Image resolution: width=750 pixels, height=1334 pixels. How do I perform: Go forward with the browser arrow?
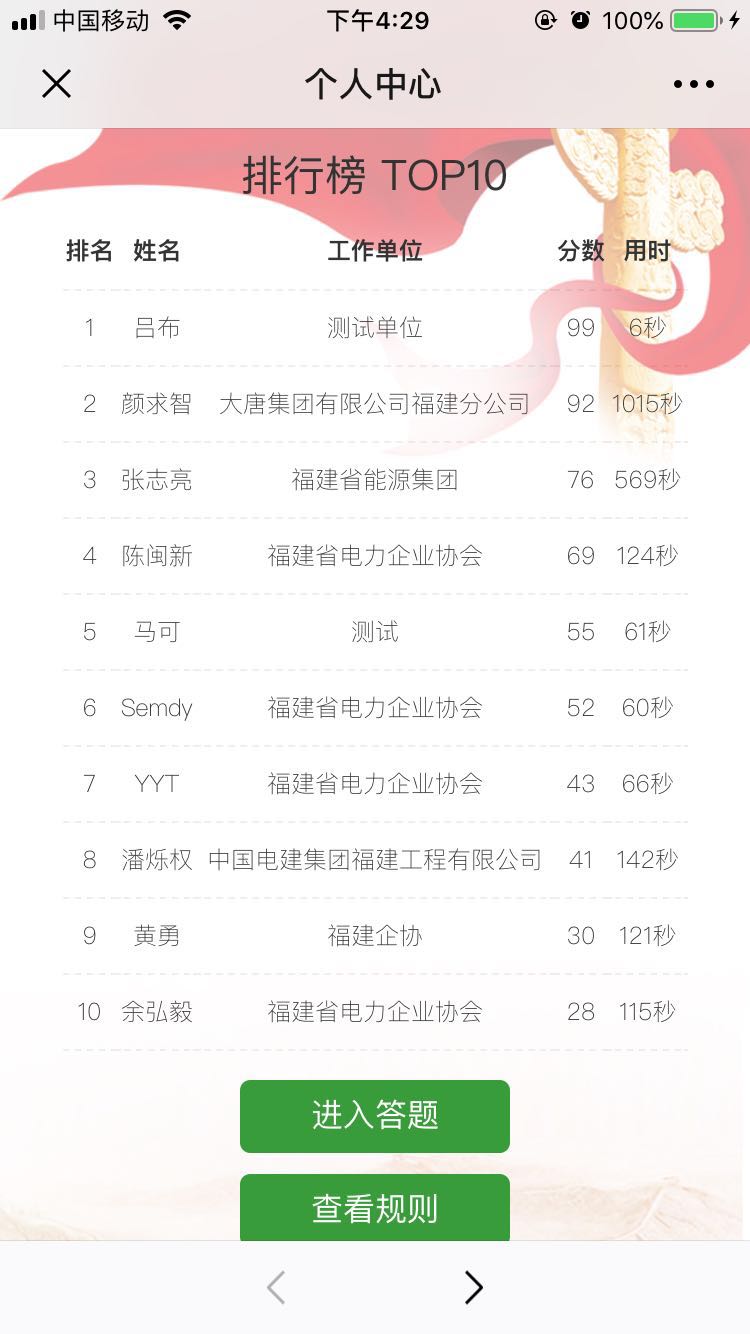coord(473,1288)
